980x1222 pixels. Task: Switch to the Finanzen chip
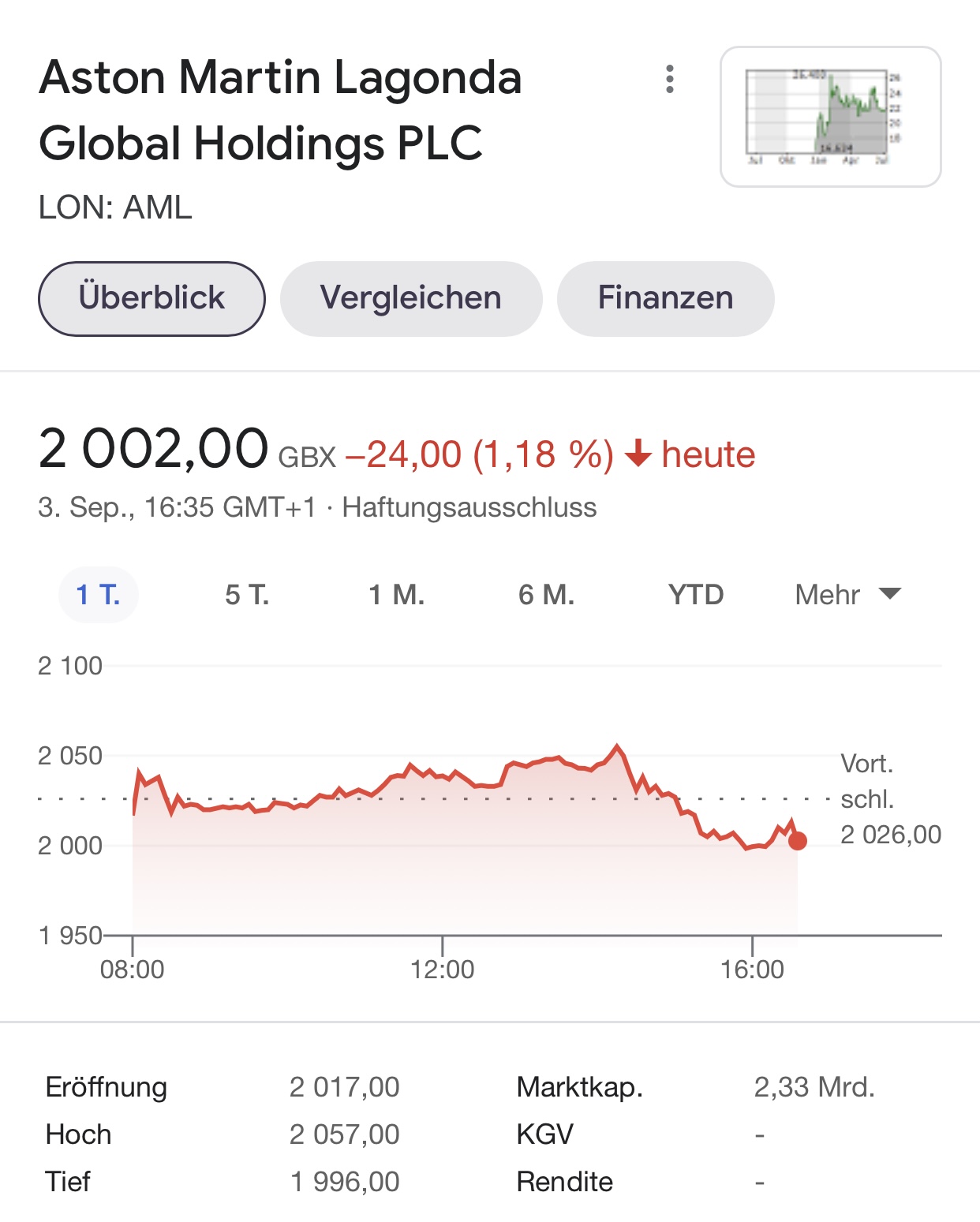point(665,299)
